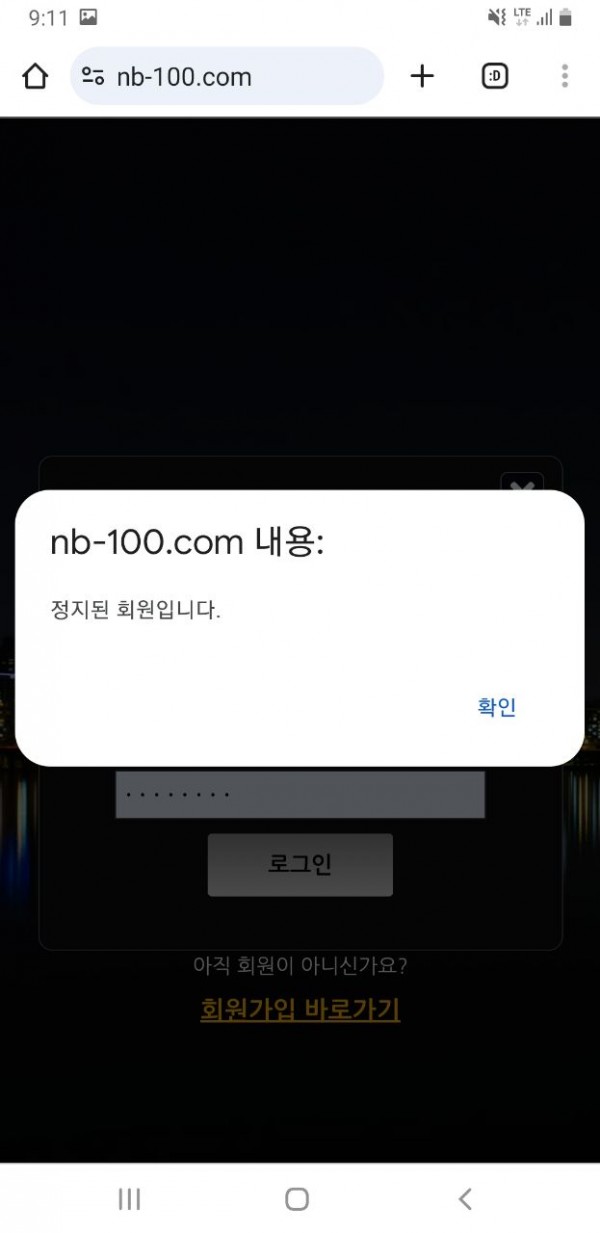
Task: Open the browser overflow menu
Action: click(565, 76)
